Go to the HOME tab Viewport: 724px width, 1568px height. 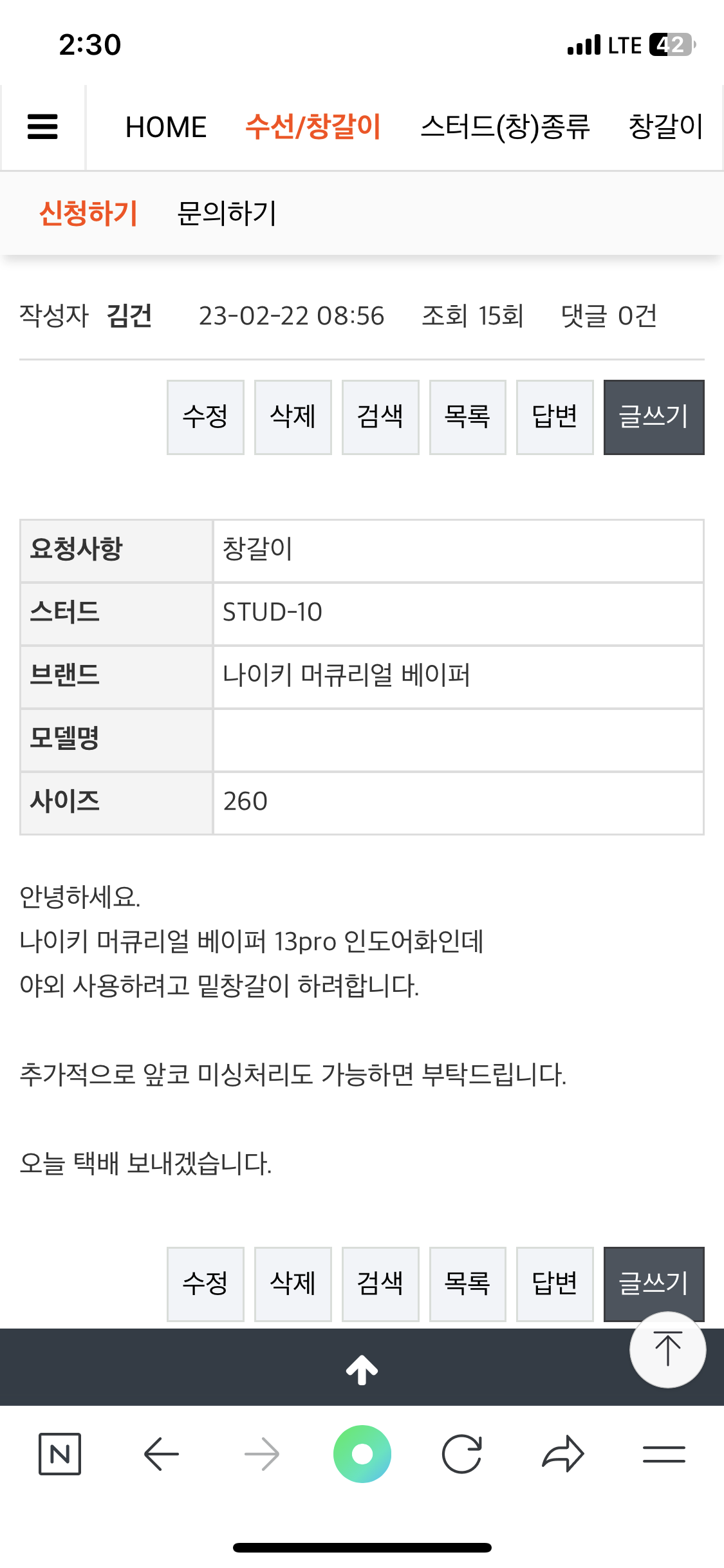[165, 127]
